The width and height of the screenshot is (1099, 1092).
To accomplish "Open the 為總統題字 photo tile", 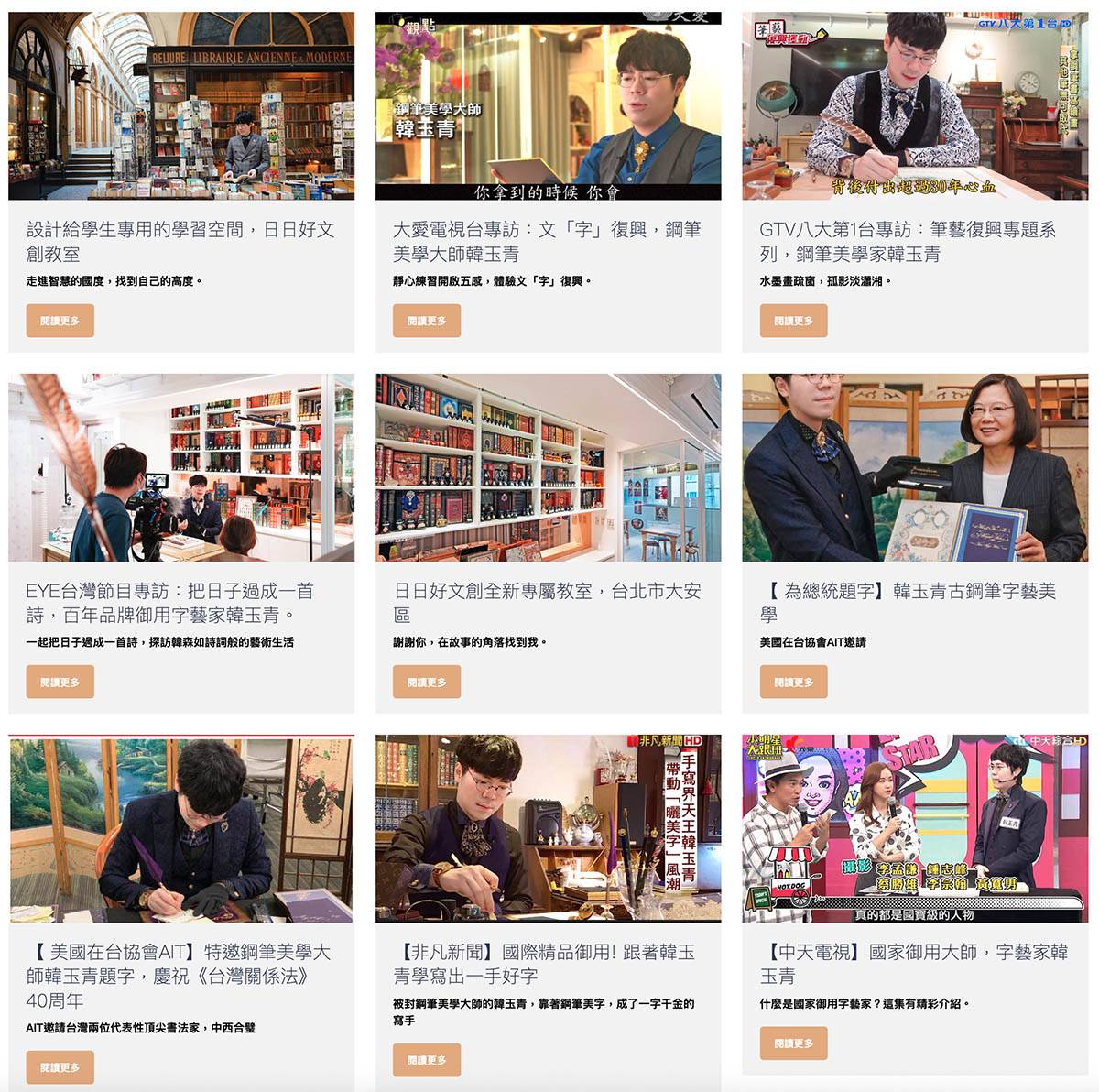I will click(x=914, y=467).
